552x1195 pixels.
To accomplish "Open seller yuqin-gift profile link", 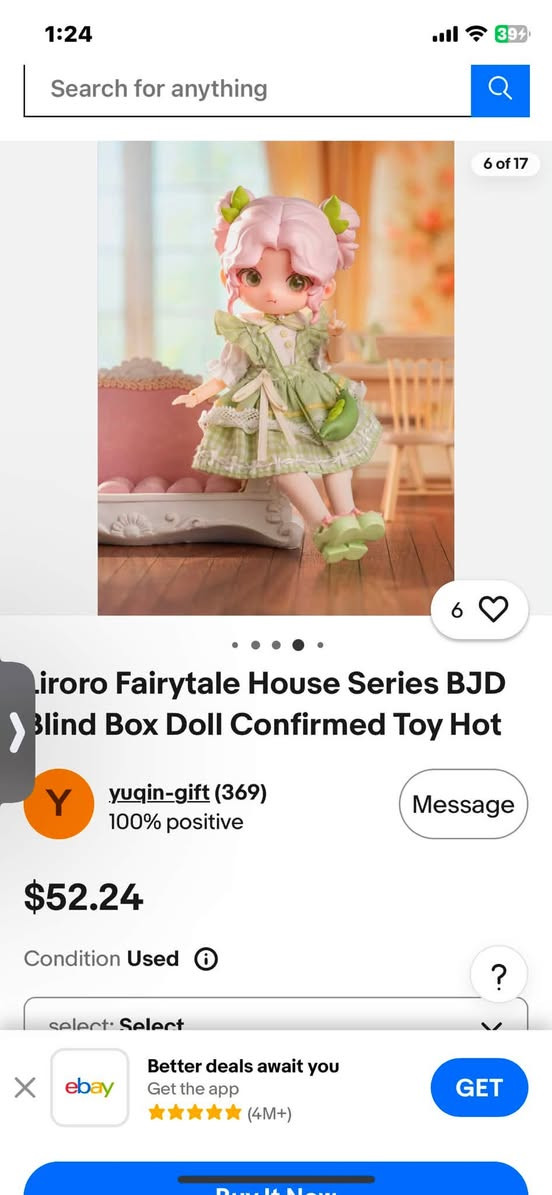I will tap(159, 793).
